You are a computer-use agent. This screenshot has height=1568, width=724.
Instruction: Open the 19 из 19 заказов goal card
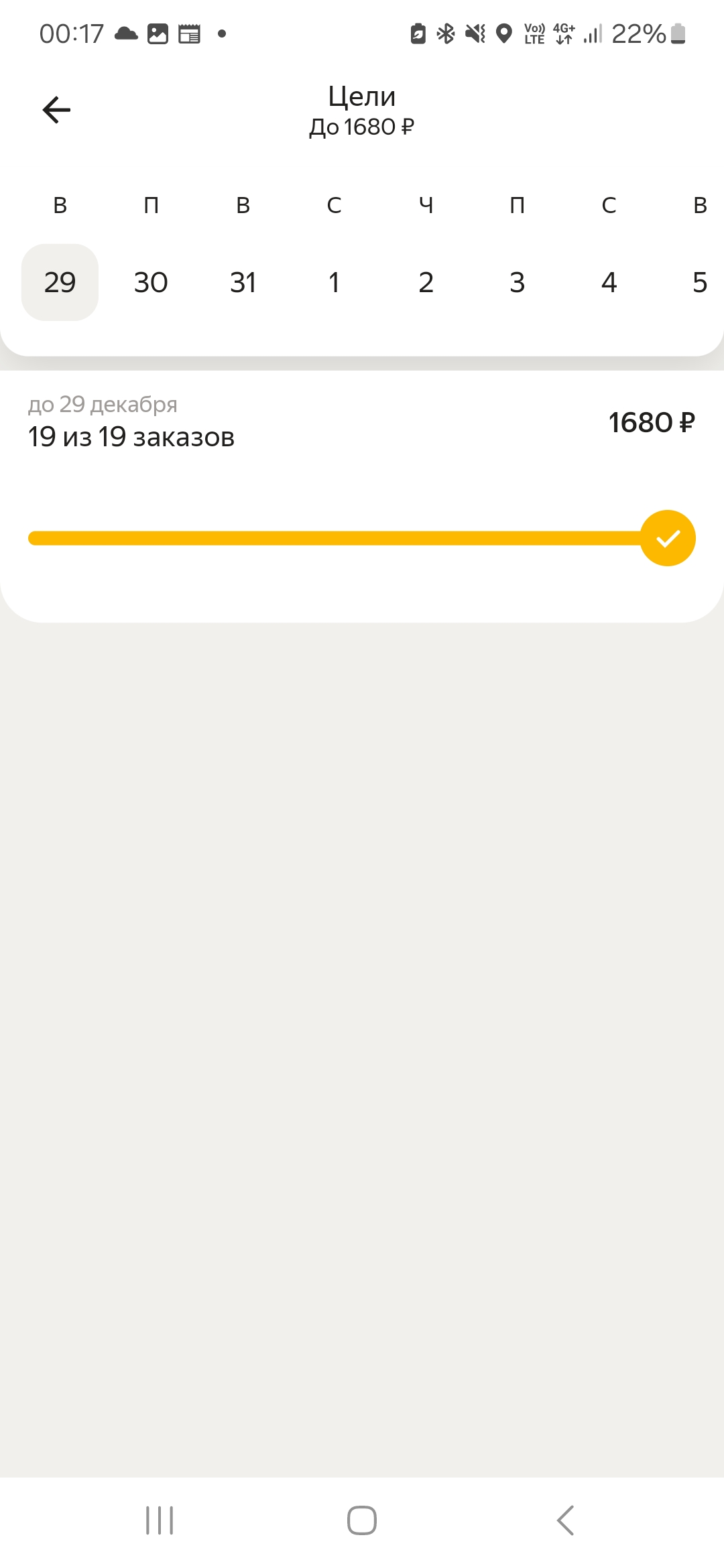(x=362, y=497)
